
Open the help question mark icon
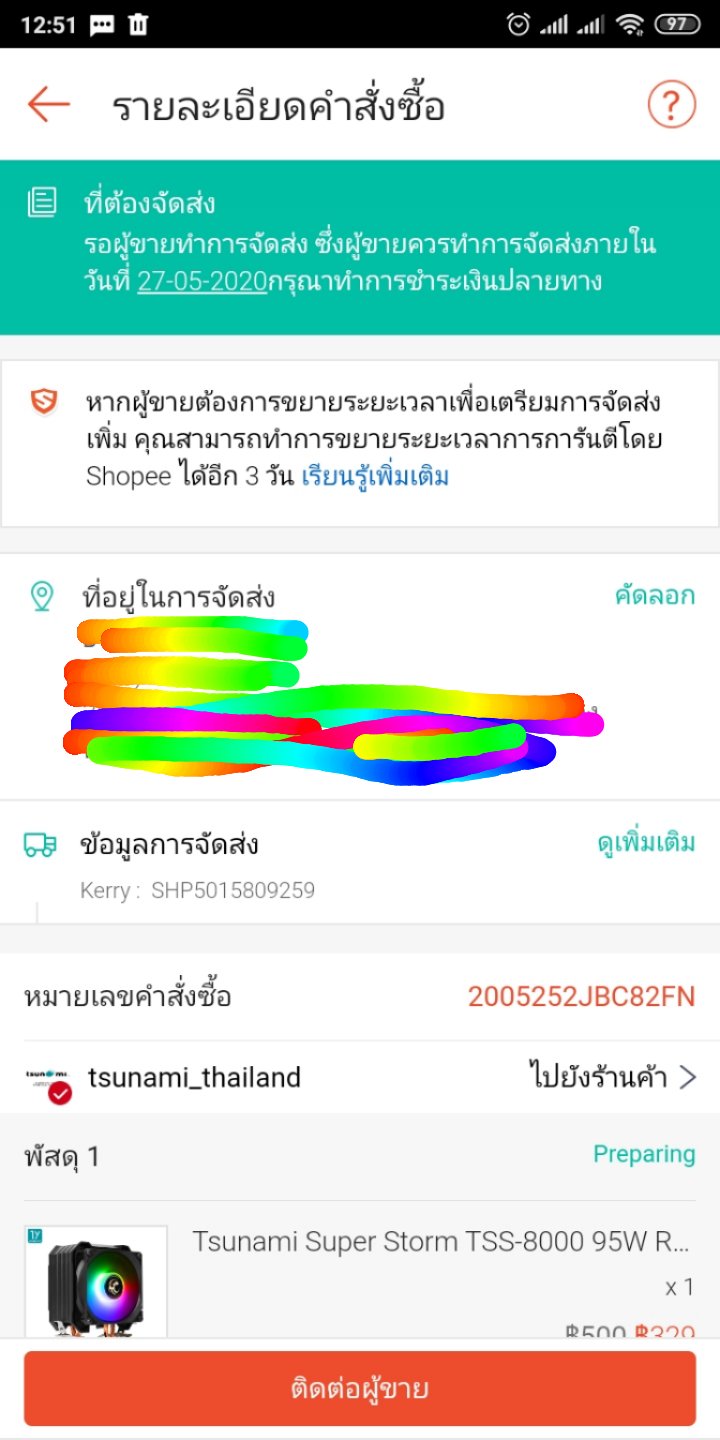tap(671, 104)
